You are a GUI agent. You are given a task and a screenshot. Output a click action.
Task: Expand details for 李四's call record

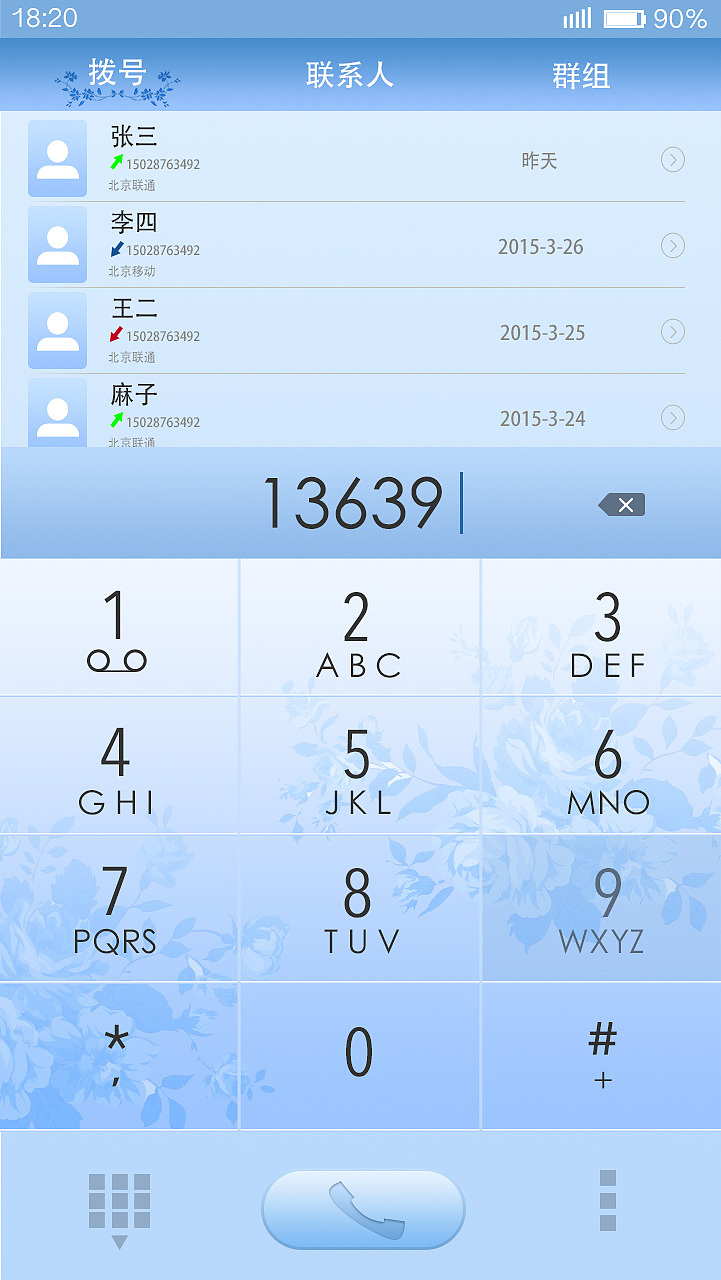click(674, 246)
